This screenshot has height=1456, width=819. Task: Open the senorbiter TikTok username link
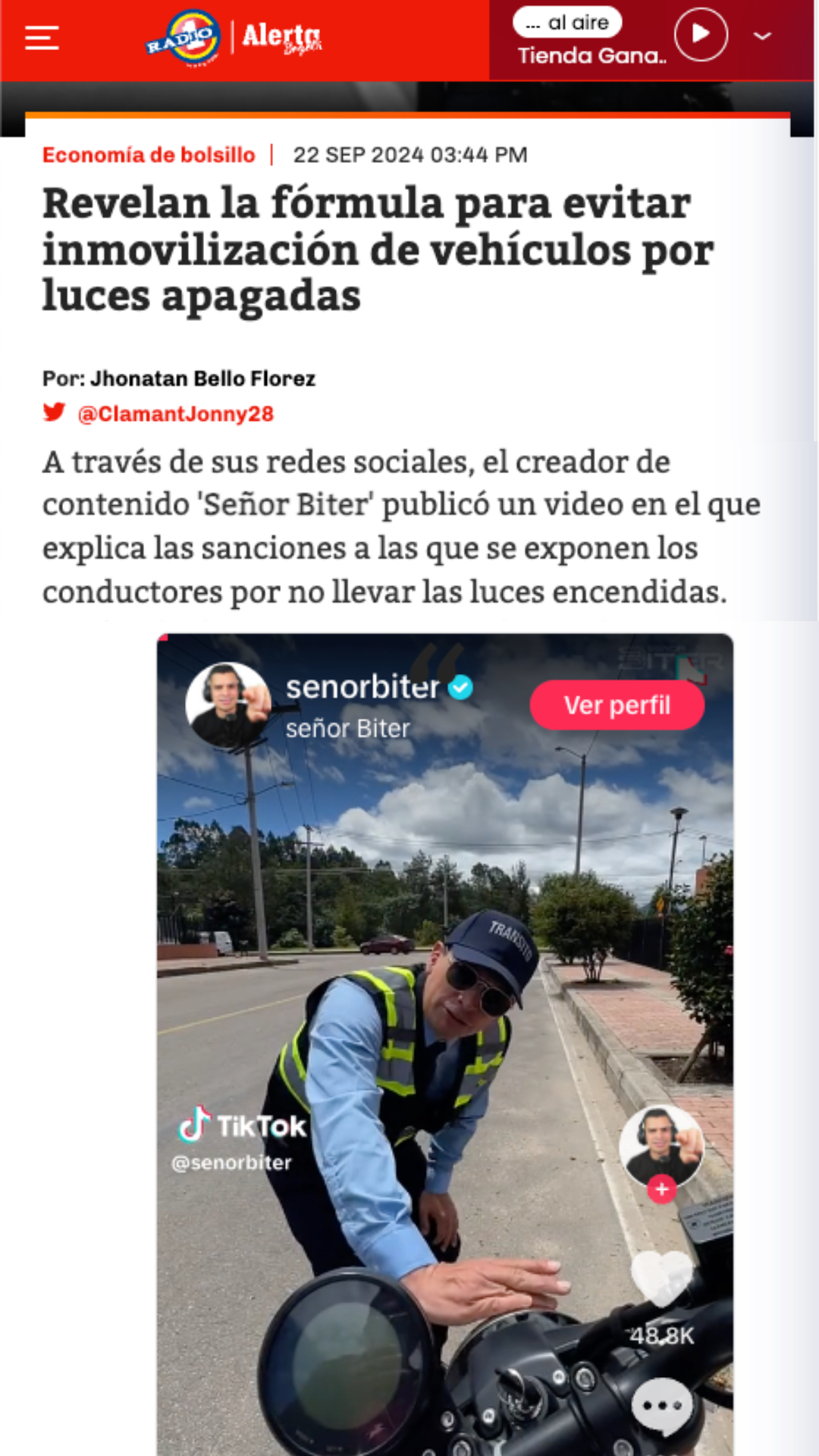[x=362, y=687]
